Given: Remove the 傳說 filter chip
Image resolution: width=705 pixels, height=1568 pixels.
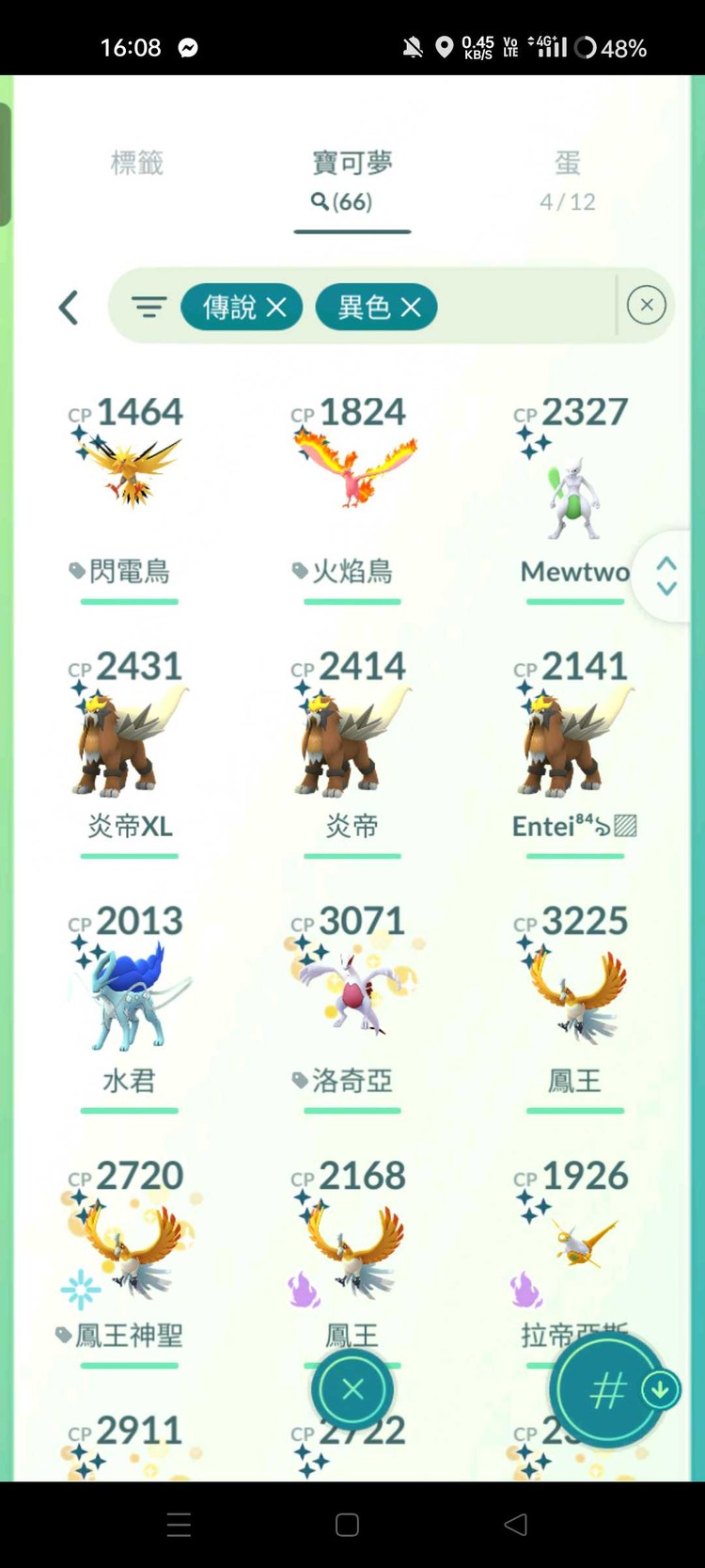Looking at the screenshot, I should [x=275, y=307].
